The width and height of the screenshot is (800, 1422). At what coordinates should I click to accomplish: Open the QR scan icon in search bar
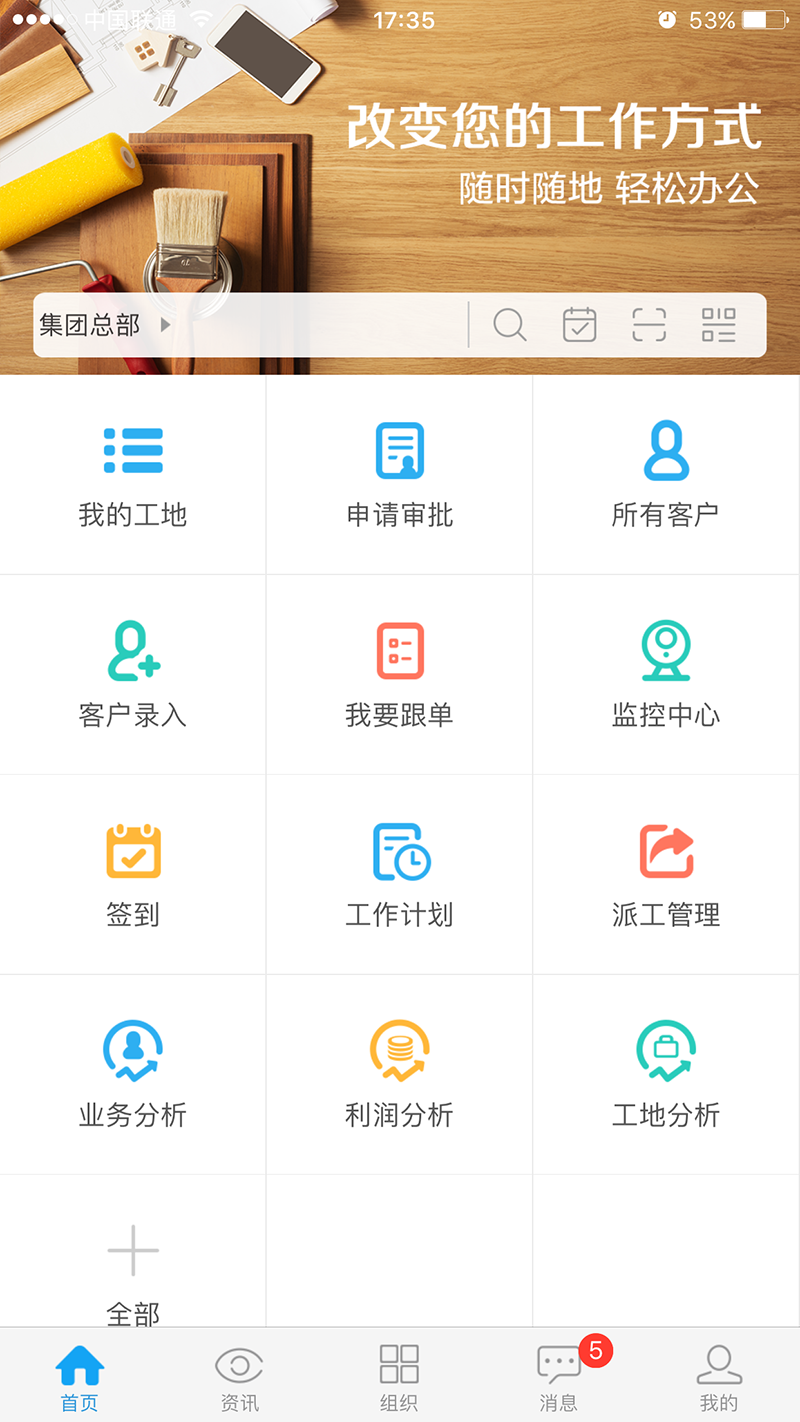tap(649, 326)
